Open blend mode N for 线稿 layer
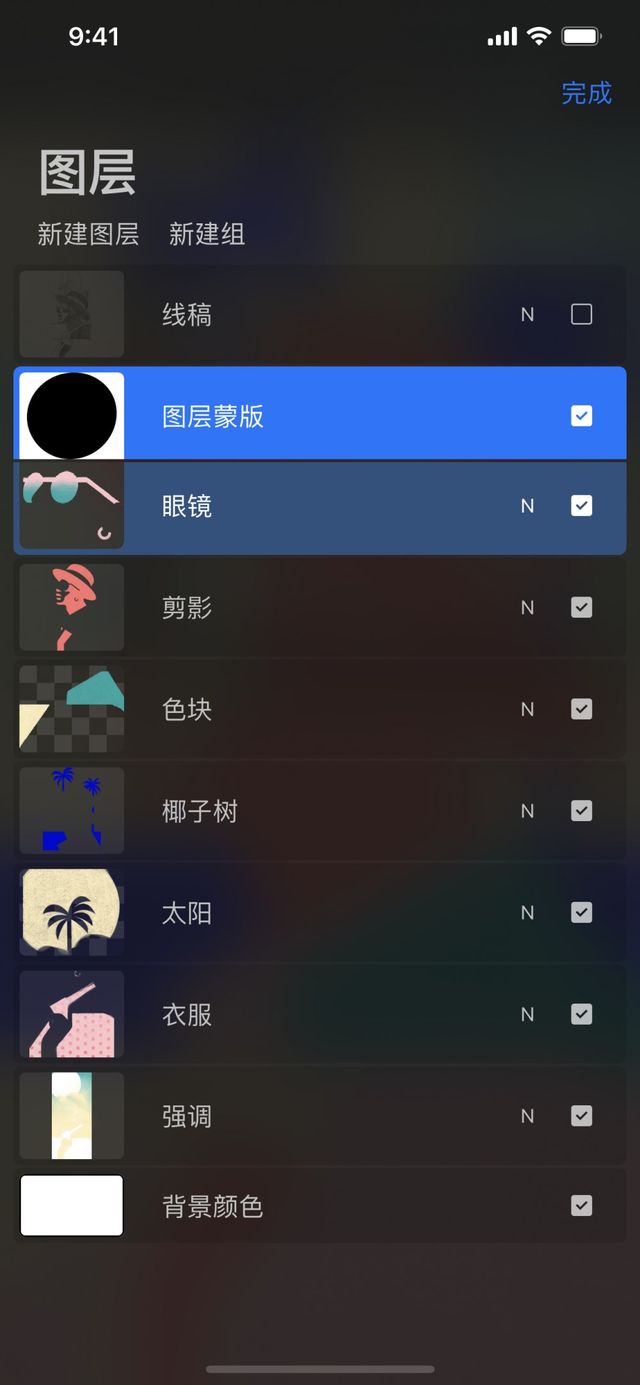 [527, 314]
